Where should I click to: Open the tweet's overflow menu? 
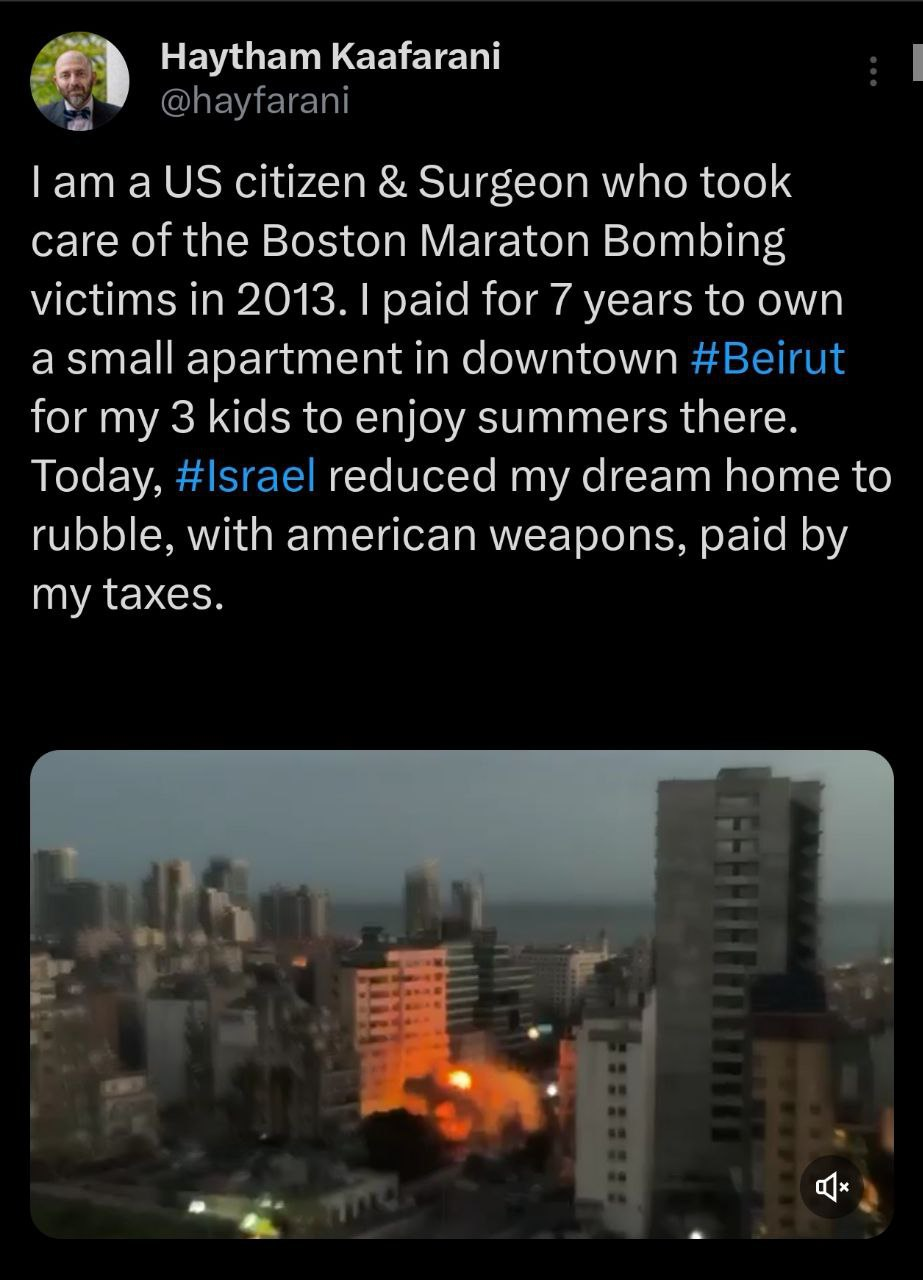click(873, 71)
